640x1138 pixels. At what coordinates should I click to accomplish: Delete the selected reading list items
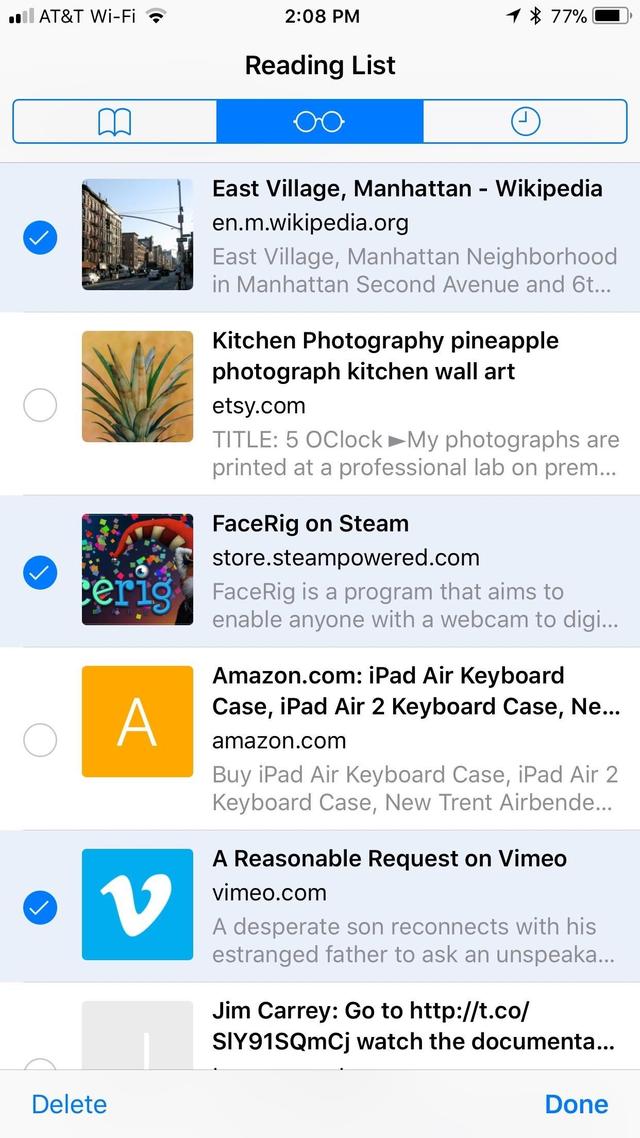tap(69, 1104)
